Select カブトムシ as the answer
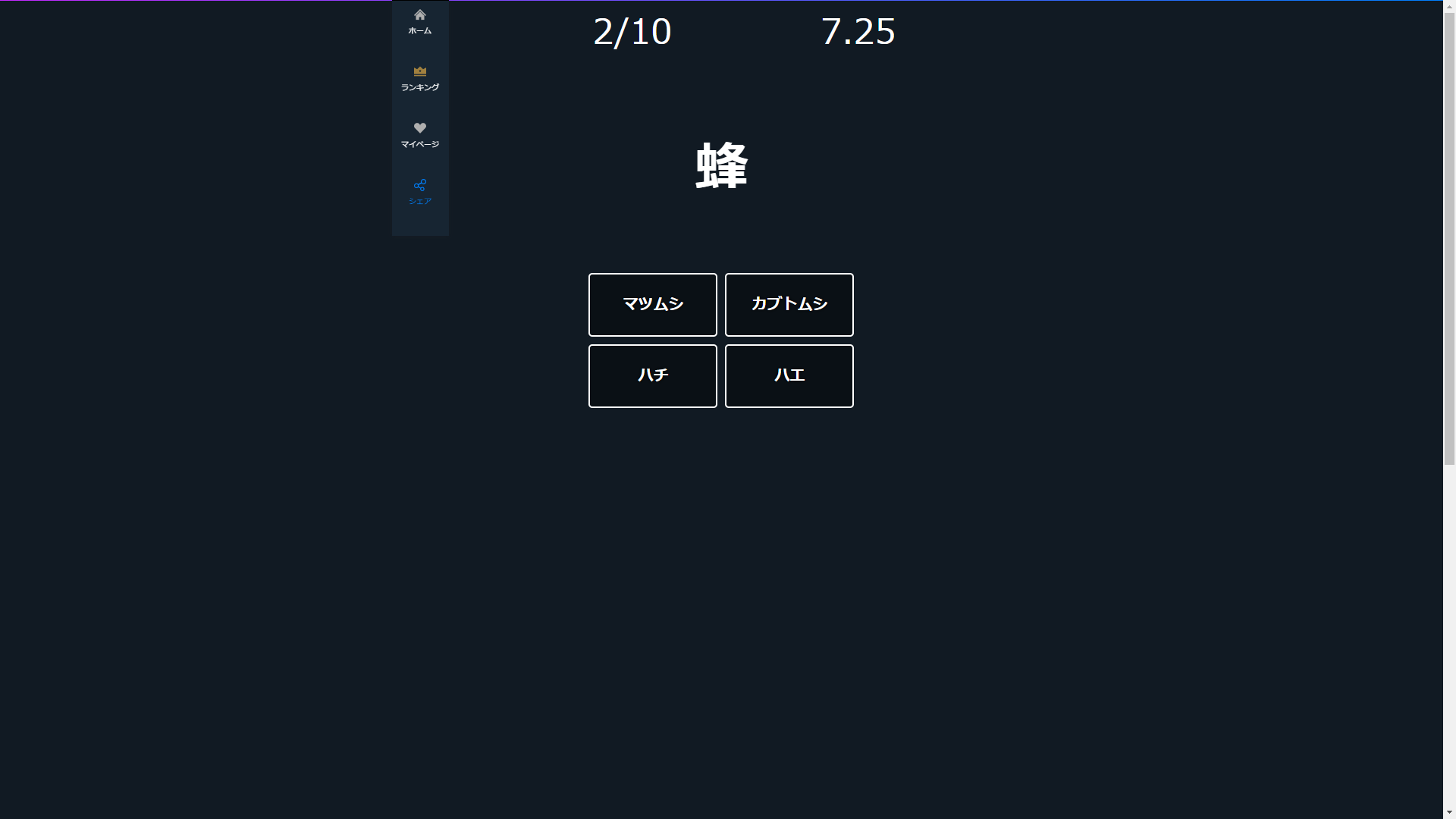The height and width of the screenshot is (819, 1456). (789, 304)
